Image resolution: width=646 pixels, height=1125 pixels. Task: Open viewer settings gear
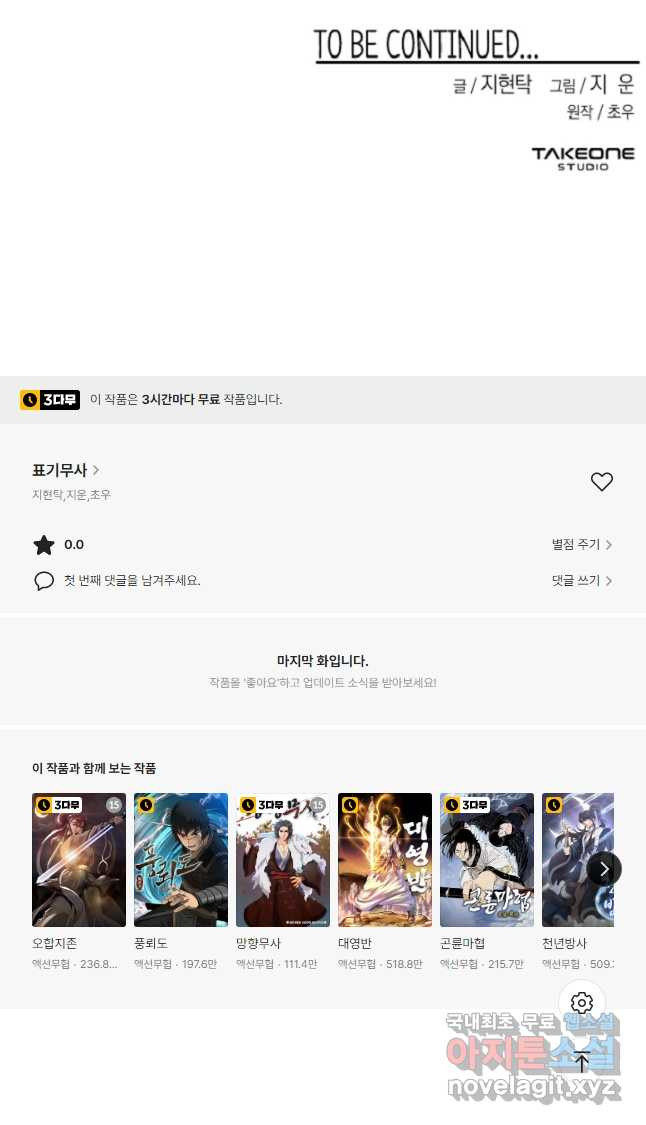click(583, 1003)
